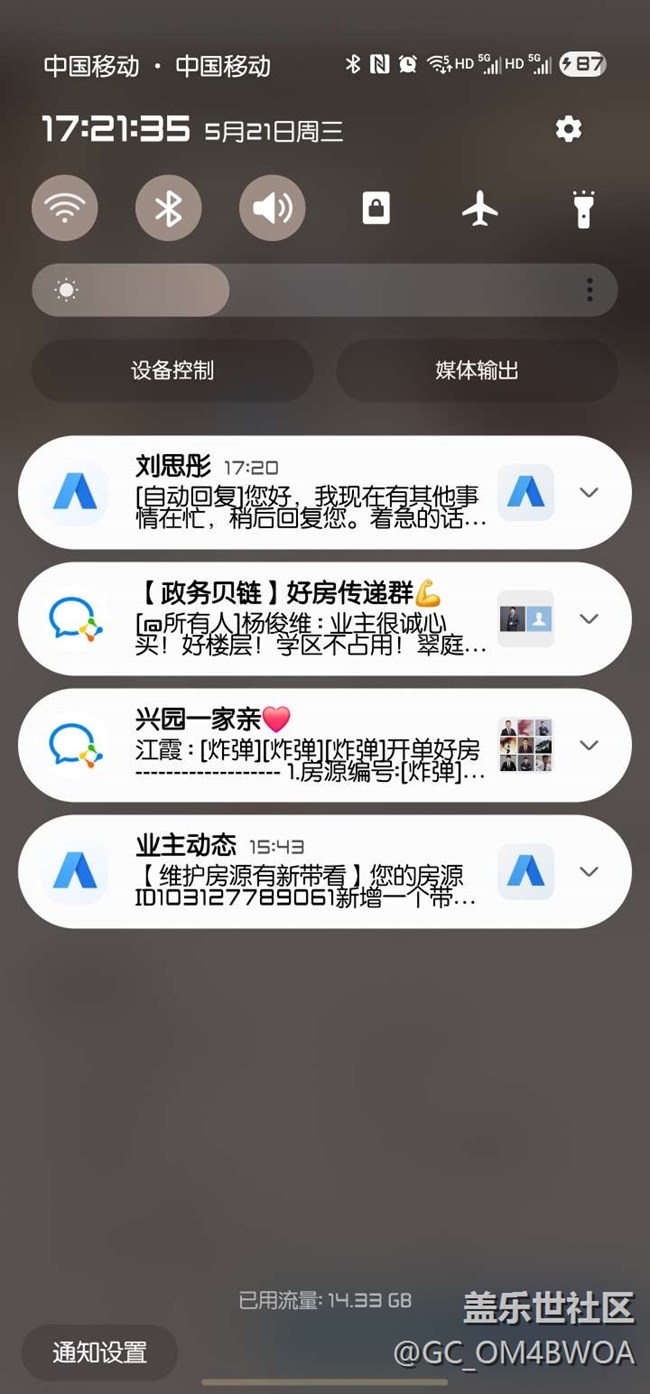Turn off Bluetooth quick toggle

pos(168,208)
